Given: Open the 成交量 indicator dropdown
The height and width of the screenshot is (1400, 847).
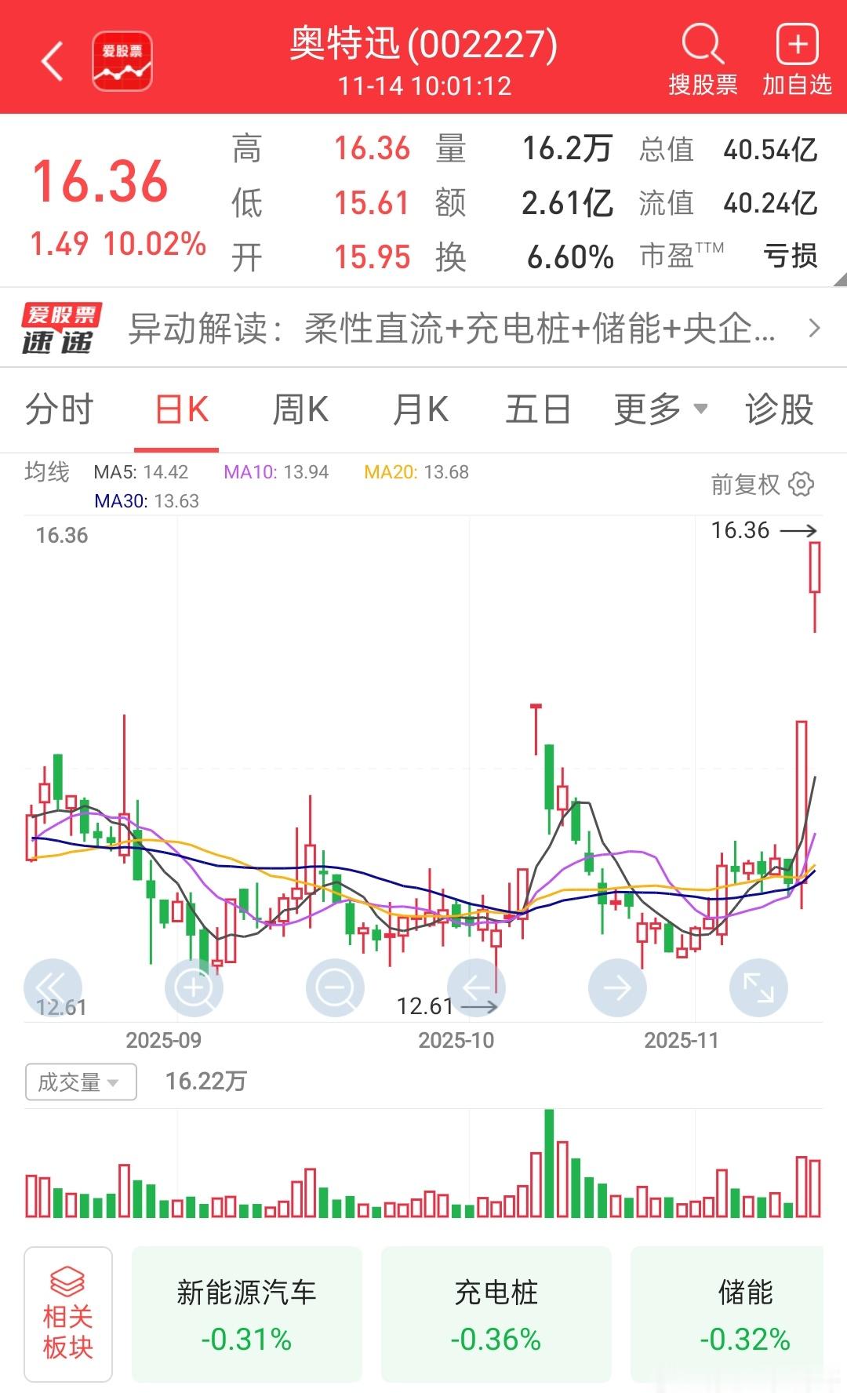Looking at the screenshot, I should pos(81,1082).
